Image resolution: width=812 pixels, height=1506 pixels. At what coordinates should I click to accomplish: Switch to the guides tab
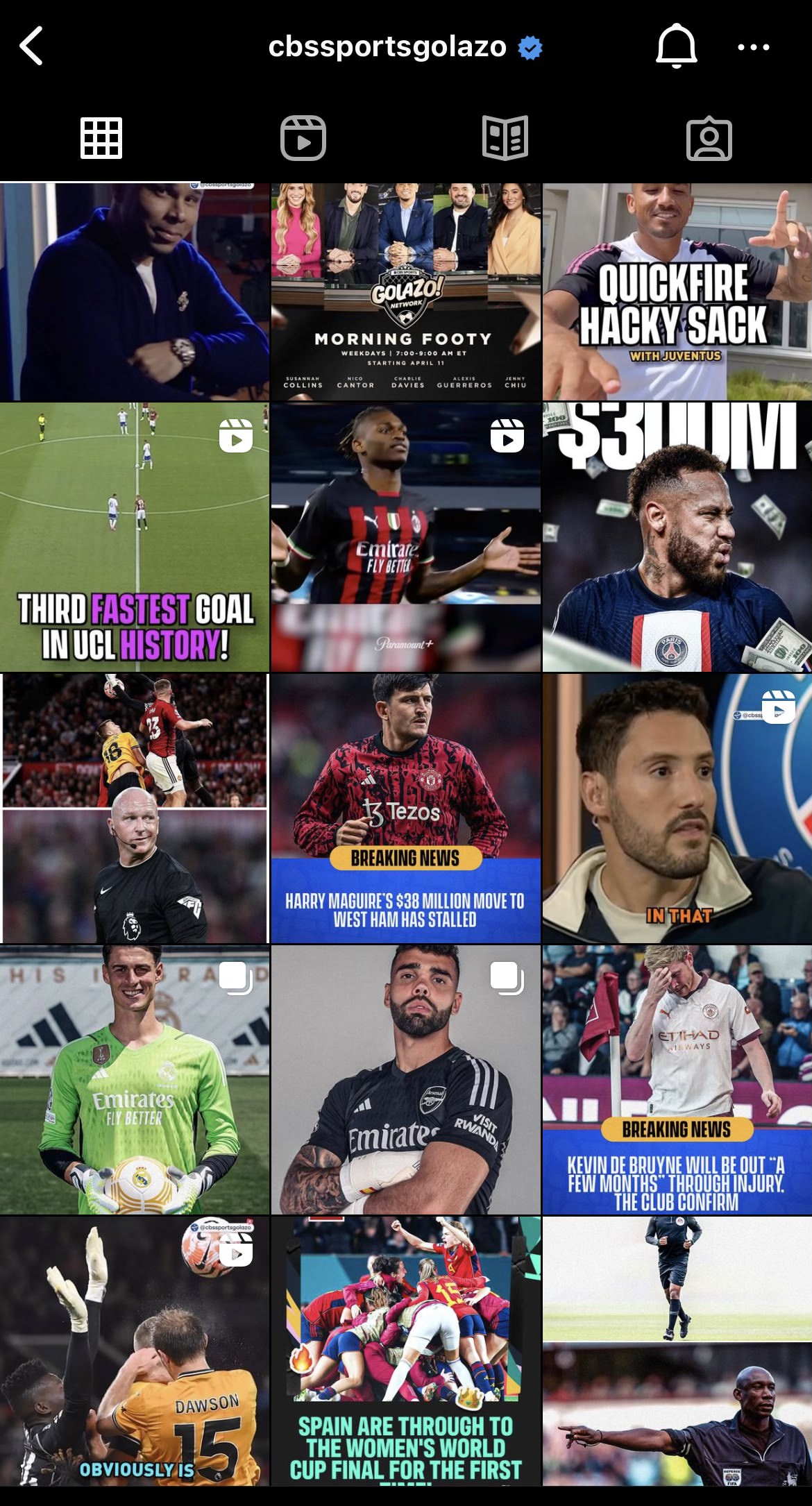(505, 138)
